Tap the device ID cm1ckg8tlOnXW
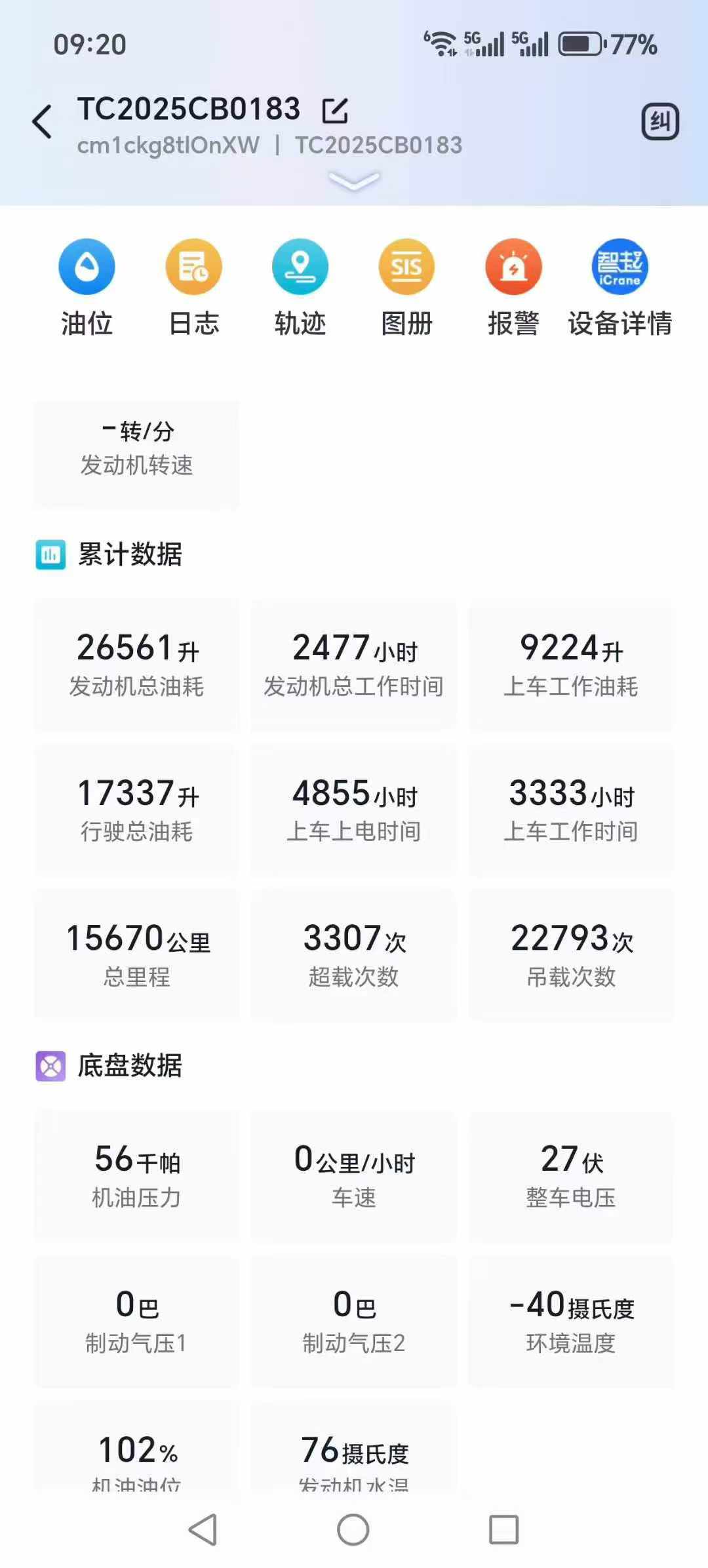The height and width of the screenshot is (1568, 708). (x=167, y=146)
